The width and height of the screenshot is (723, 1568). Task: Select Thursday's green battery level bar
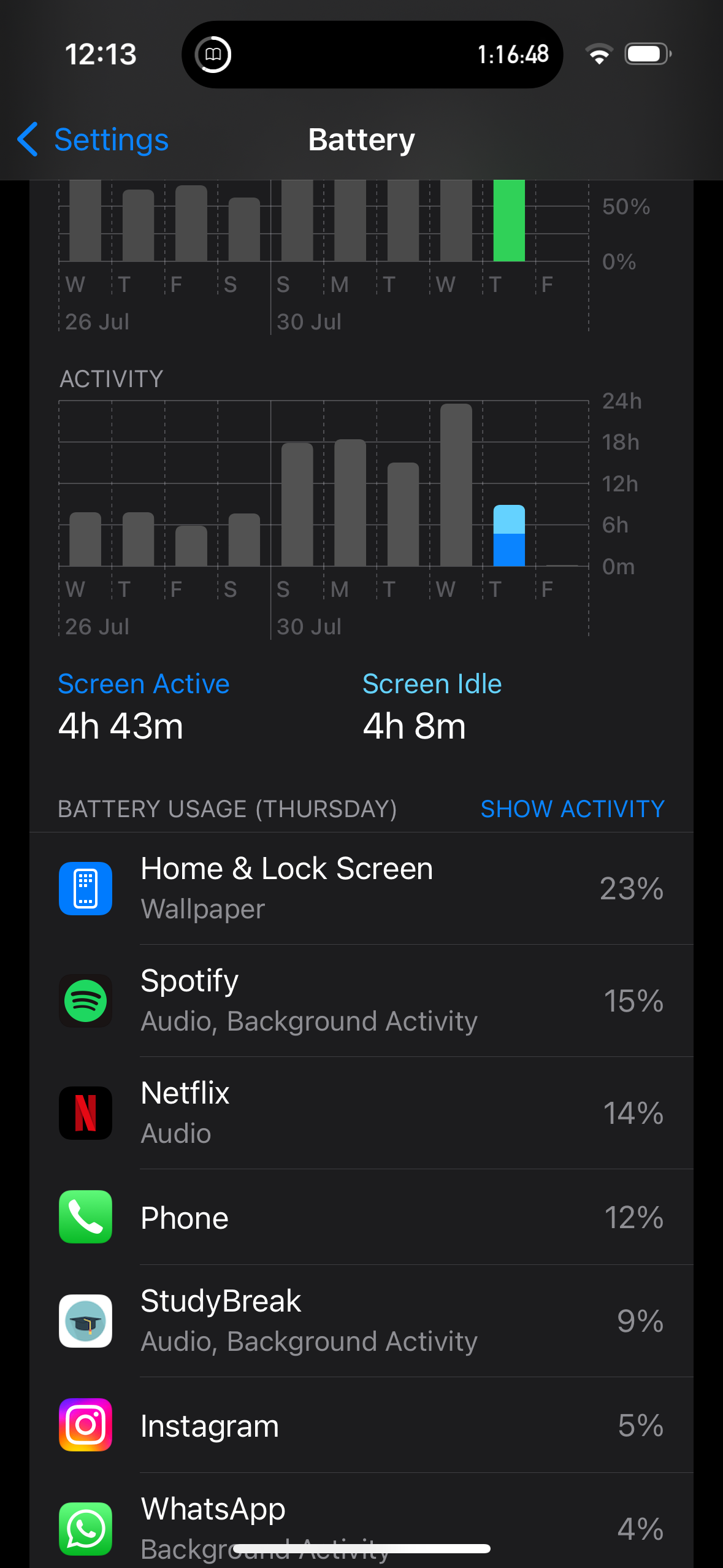tap(509, 221)
